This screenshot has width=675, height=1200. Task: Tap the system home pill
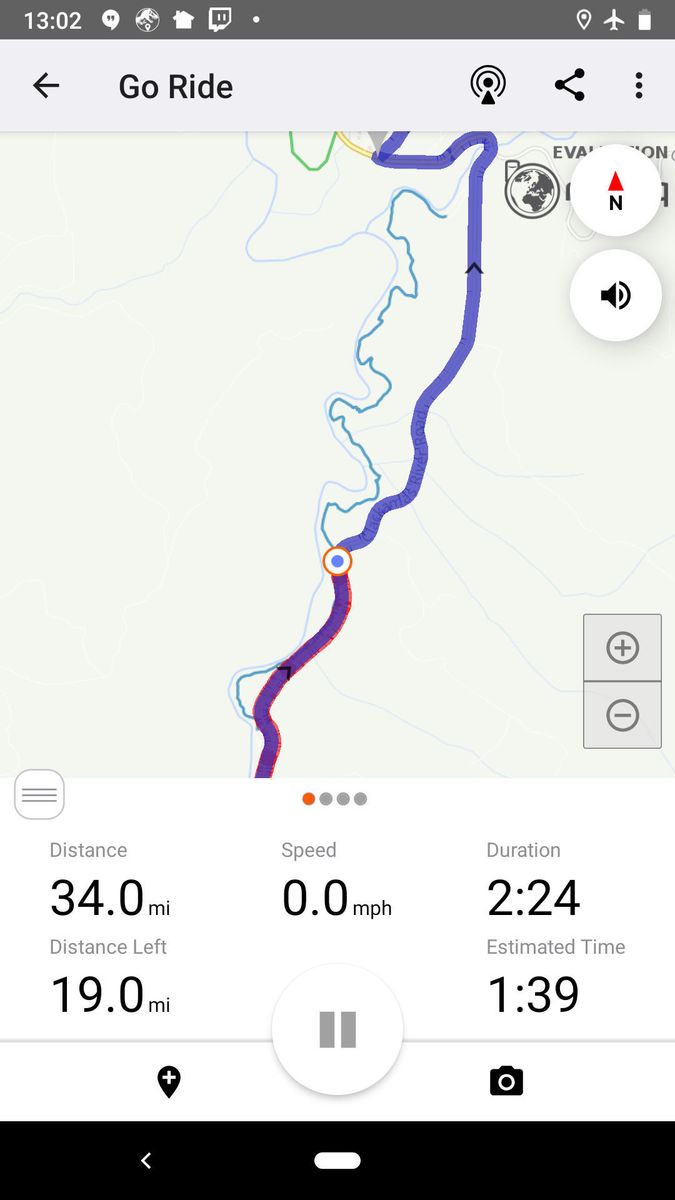point(337,1160)
